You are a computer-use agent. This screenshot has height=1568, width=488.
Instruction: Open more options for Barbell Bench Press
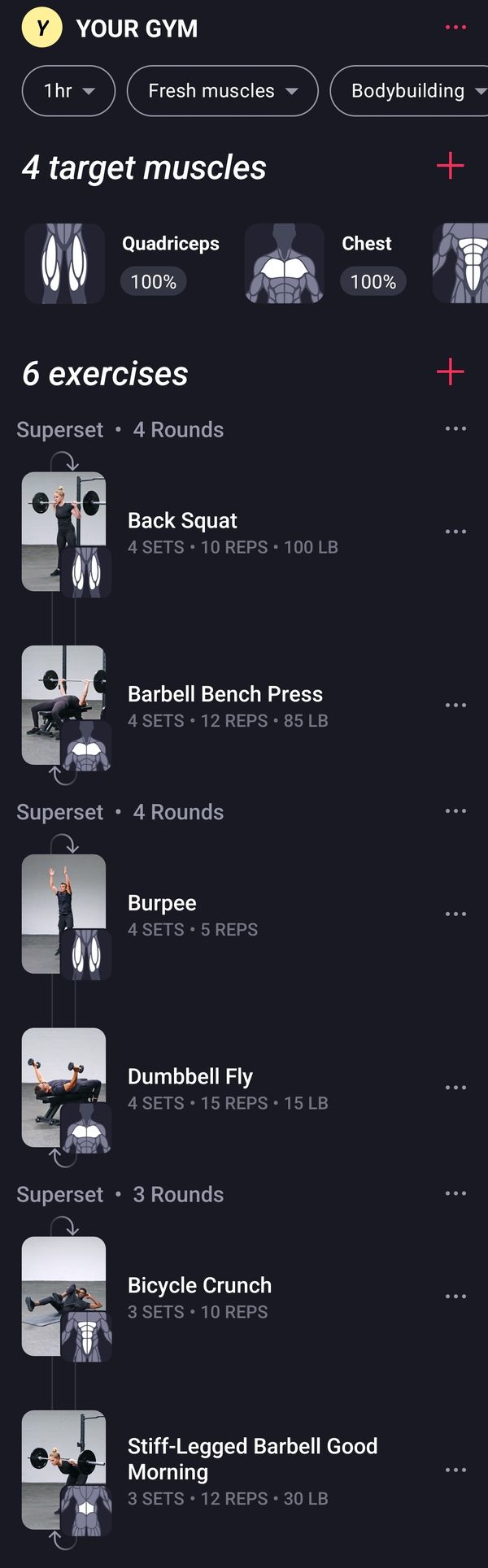tap(455, 706)
